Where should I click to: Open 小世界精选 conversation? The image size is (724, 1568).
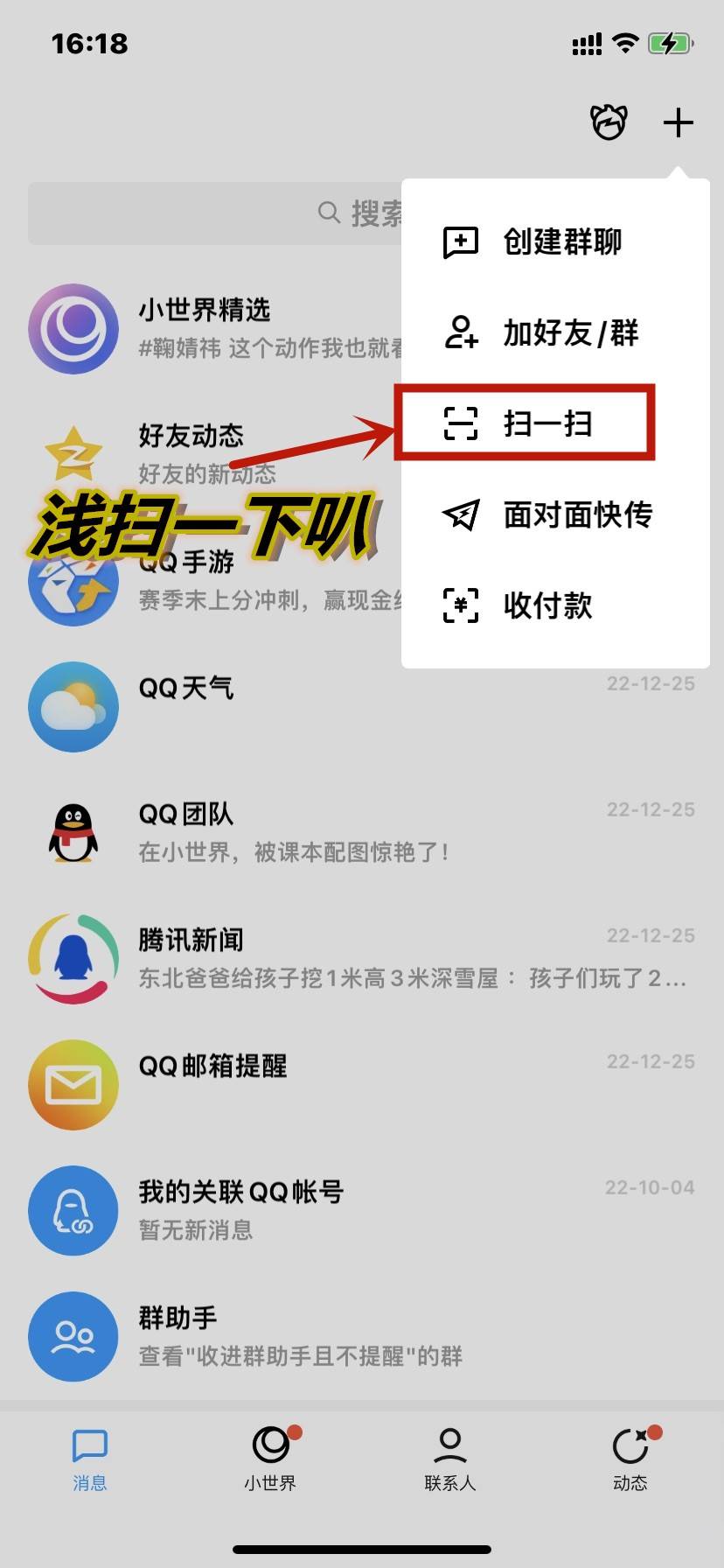[x=219, y=328]
